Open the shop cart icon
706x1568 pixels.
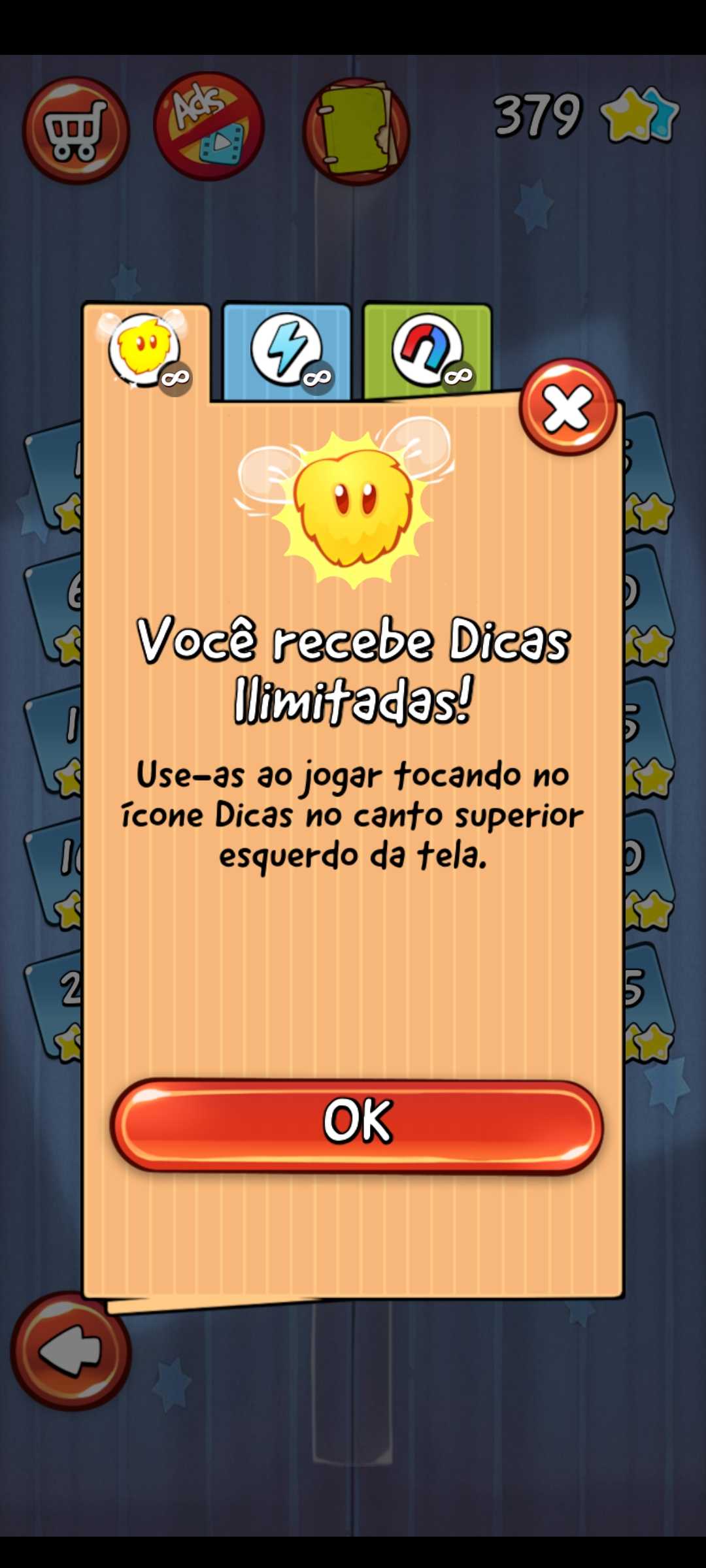(x=76, y=131)
